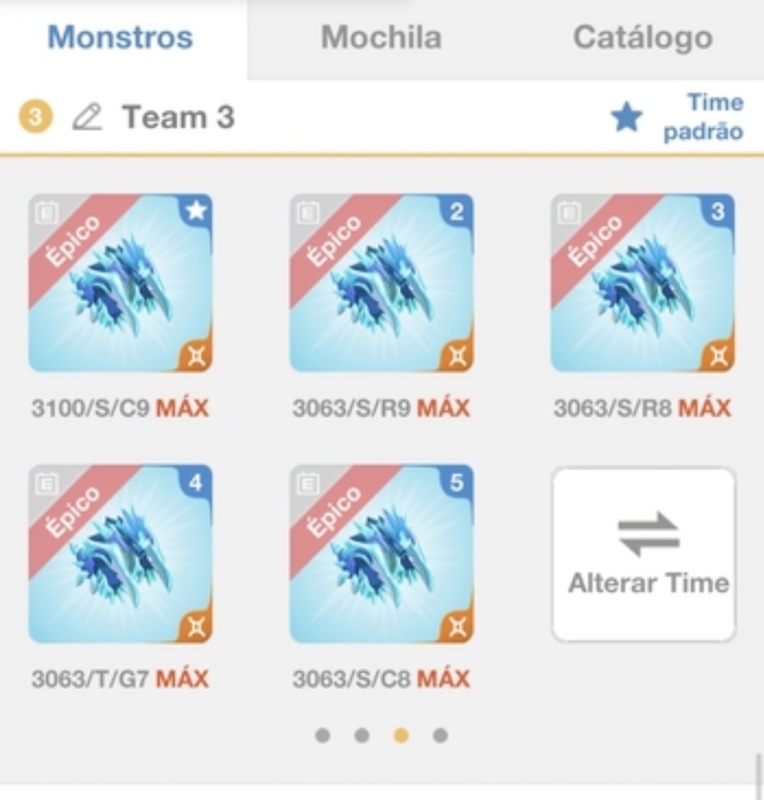This screenshot has width=764, height=800.
Task: Switch to the Monstros tab
Action: pyautogui.click(x=120, y=38)
